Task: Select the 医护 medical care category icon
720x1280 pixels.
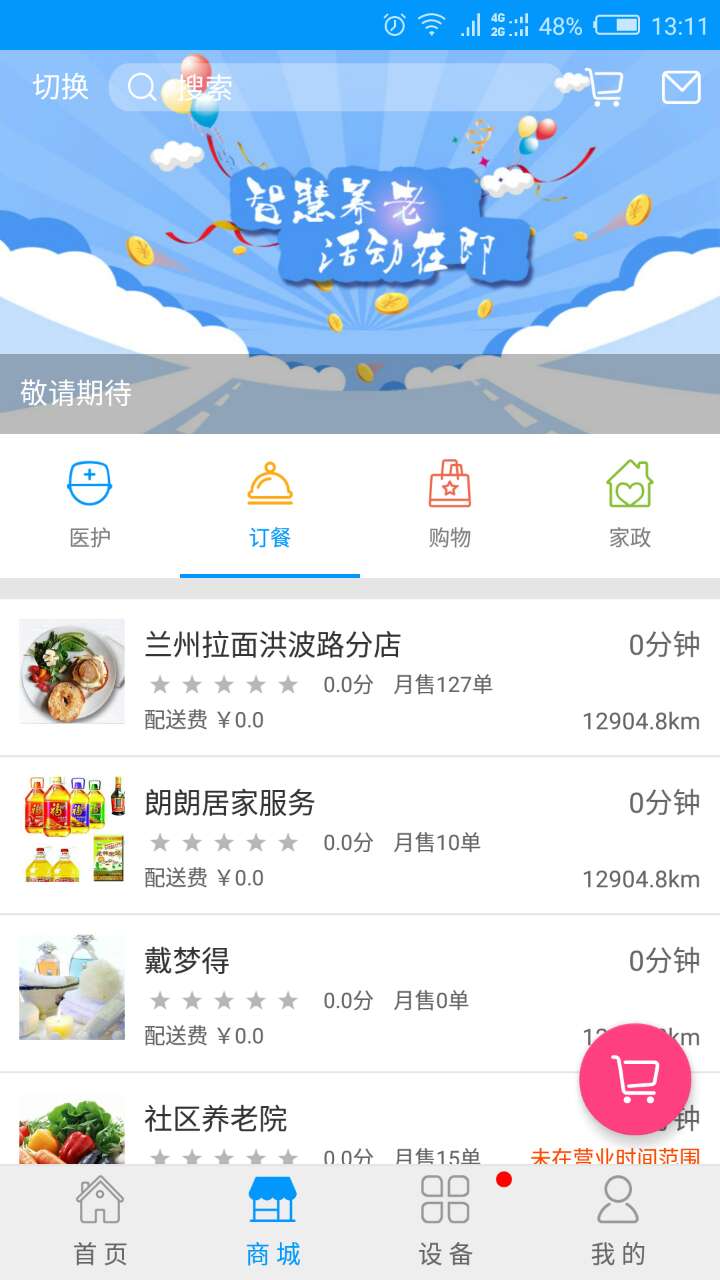Action: [89, 500]
